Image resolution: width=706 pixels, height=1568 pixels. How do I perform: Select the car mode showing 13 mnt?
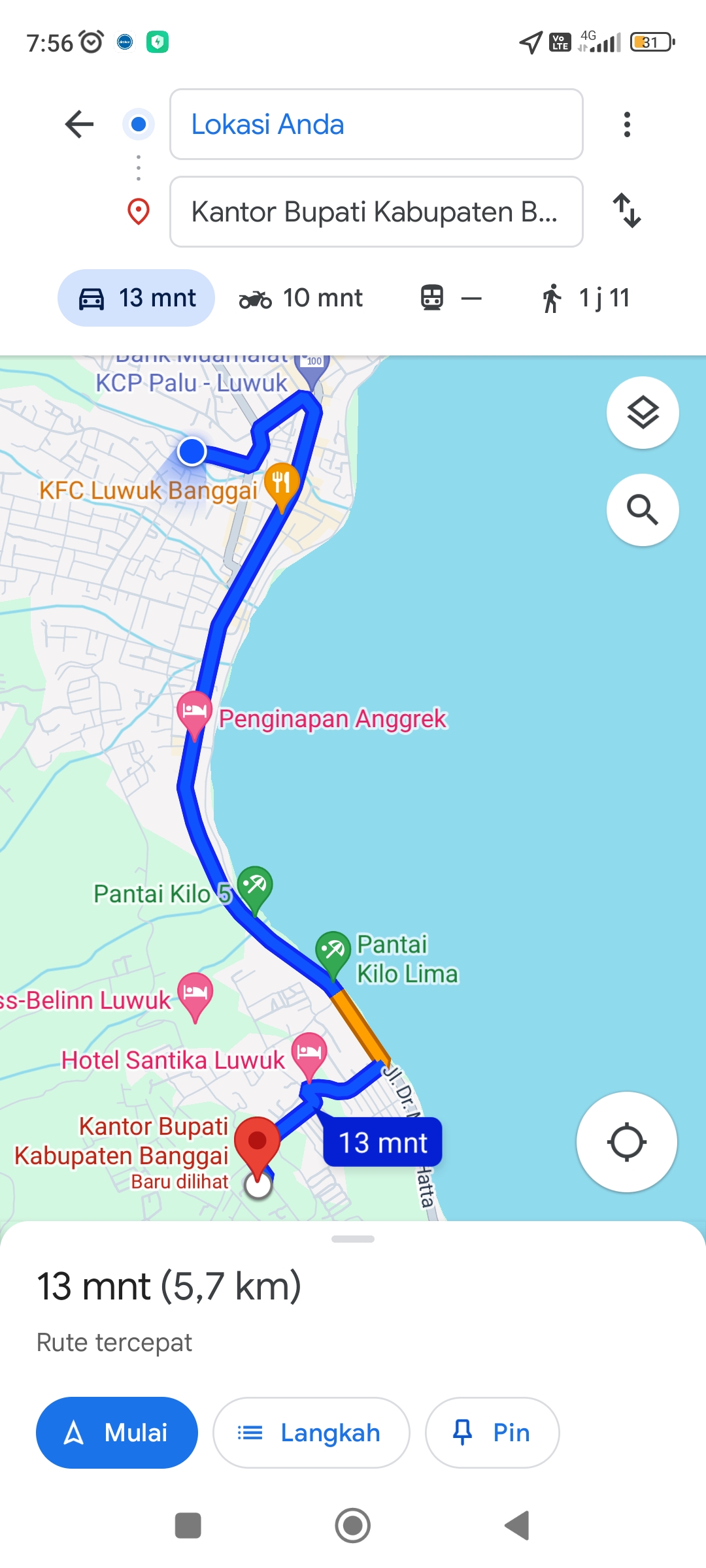pyautogui.click(x=136, y=298)
